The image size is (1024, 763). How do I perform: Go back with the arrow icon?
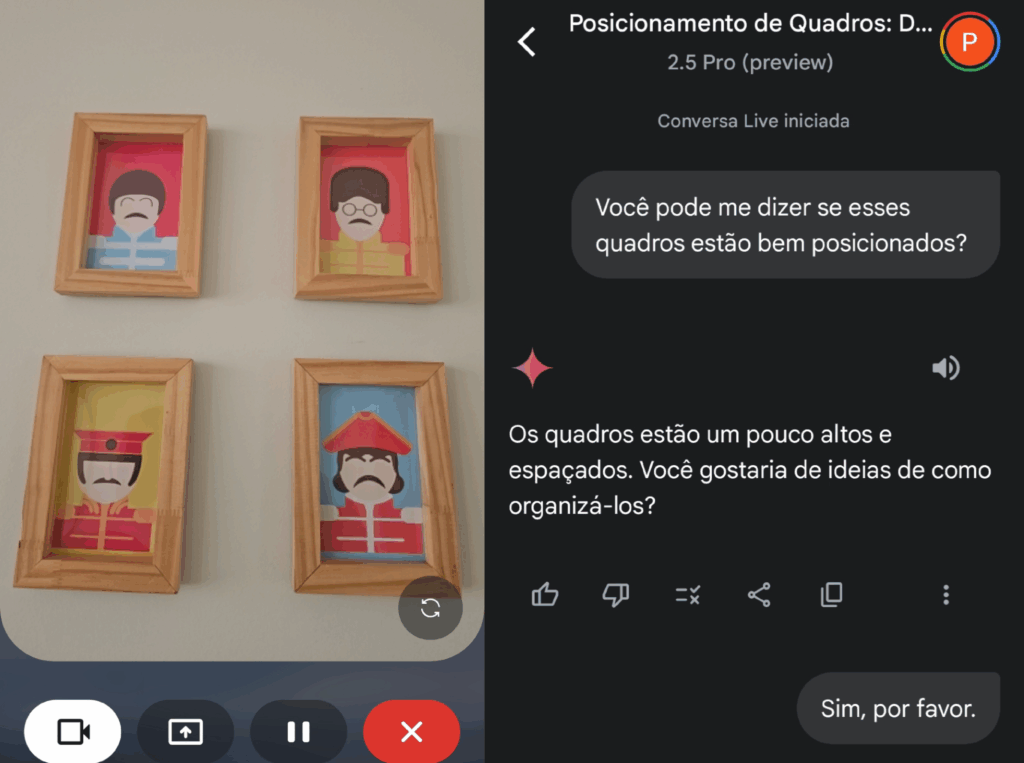tap(526, 42)
